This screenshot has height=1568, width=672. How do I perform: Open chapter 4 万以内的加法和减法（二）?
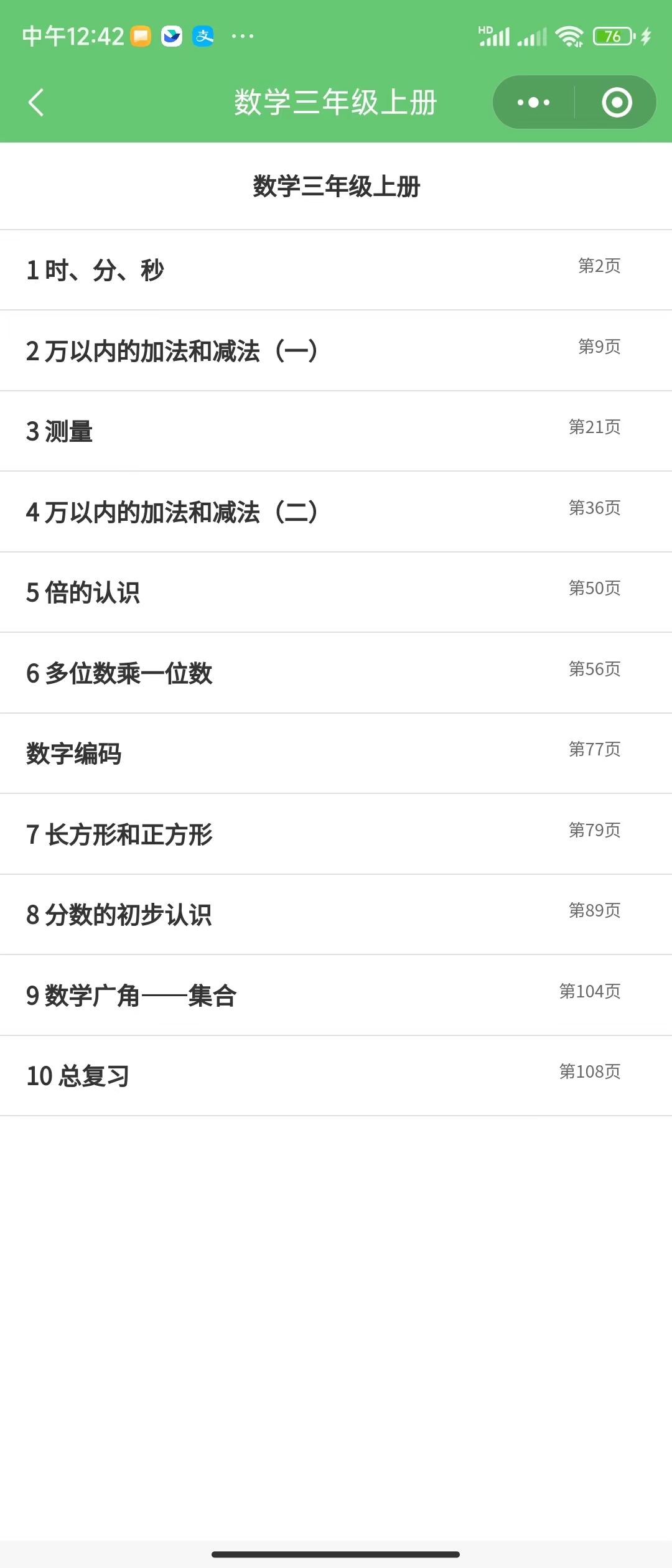(336, 512)
